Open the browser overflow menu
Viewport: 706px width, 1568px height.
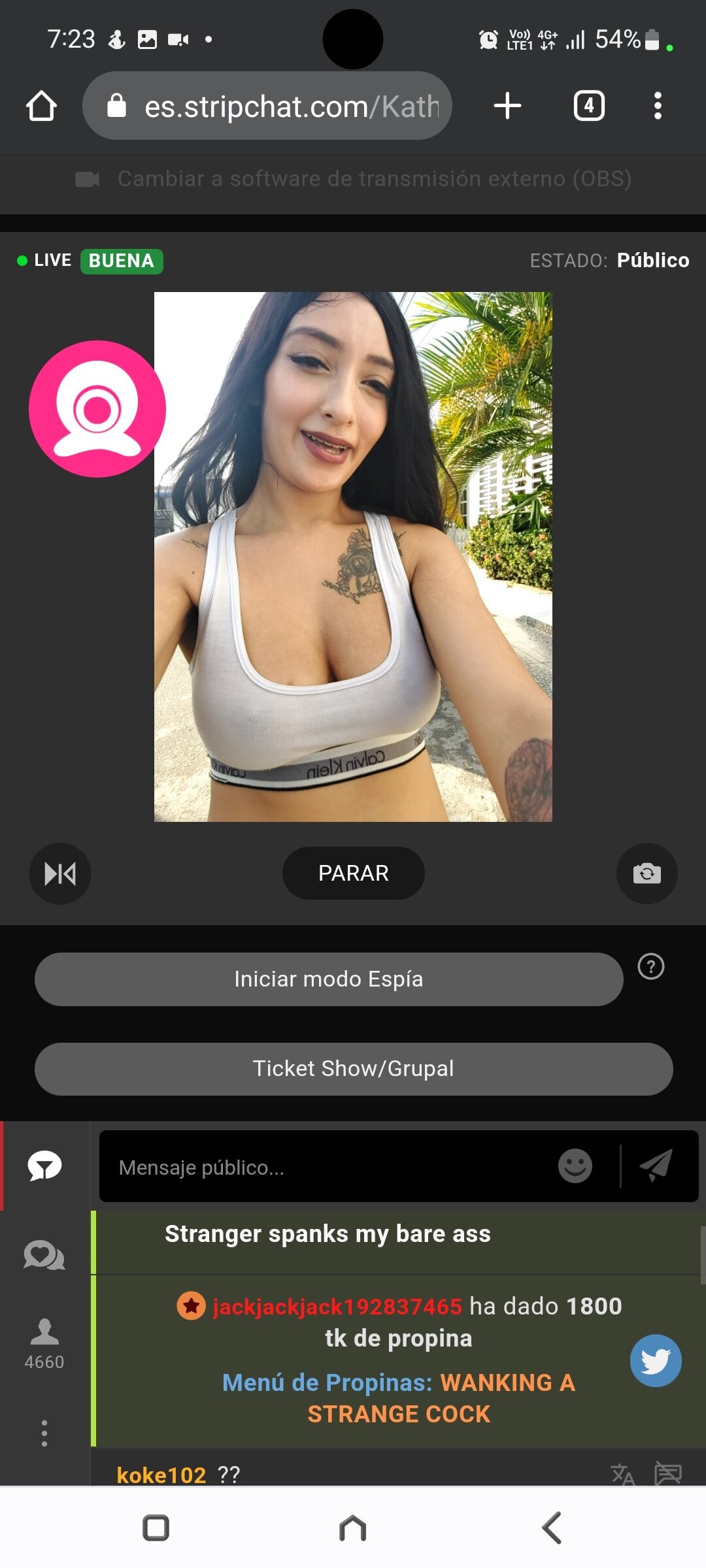pyautogui.click(x=658, y=106)
